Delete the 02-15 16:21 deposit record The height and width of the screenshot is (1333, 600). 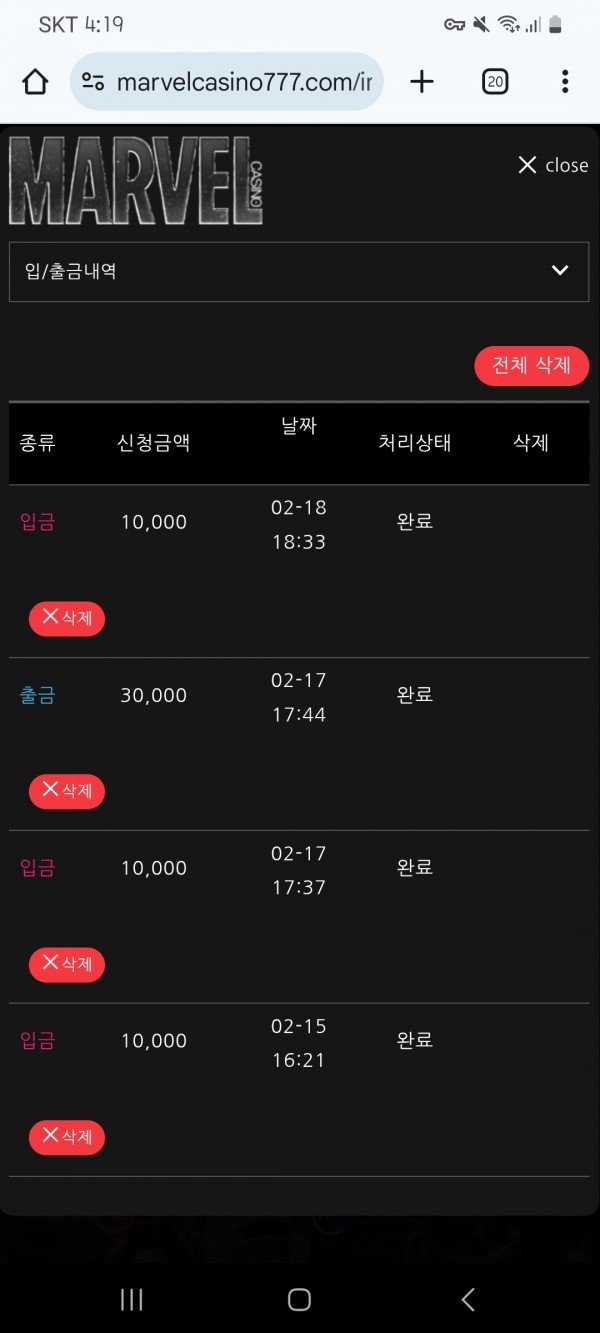(x=66, y=1137)
